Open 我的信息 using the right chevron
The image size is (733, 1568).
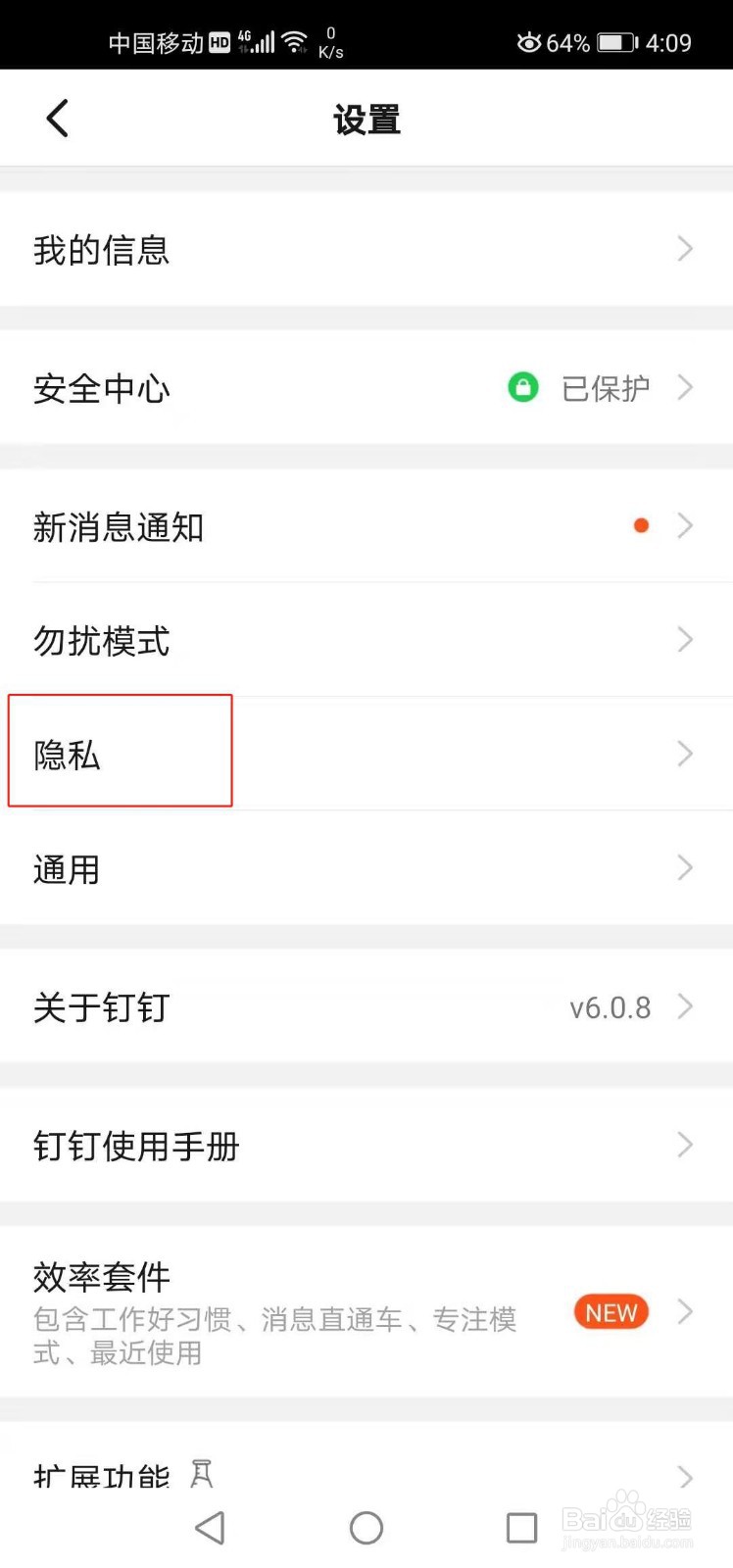685,250
